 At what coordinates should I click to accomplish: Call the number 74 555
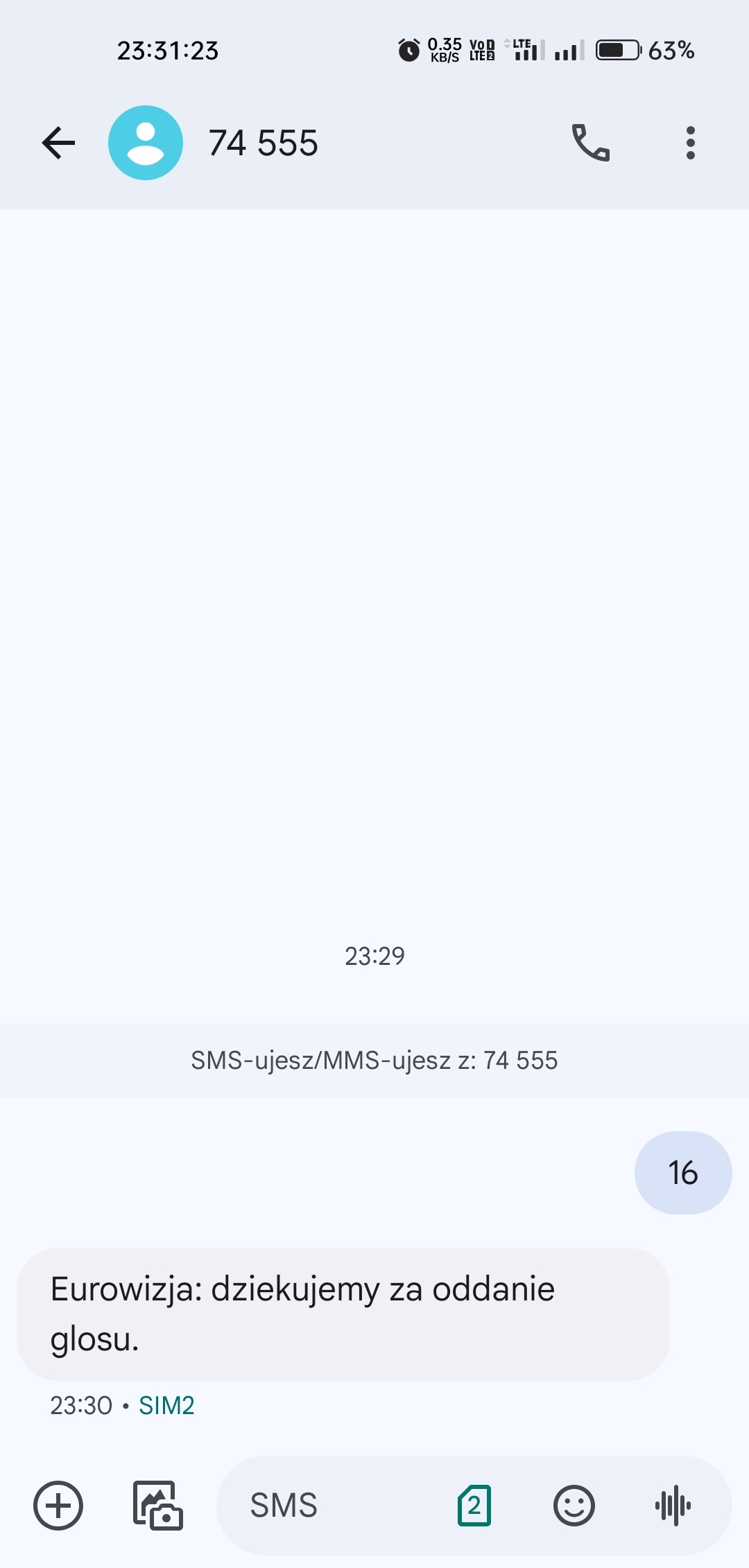tap(590, 143)
